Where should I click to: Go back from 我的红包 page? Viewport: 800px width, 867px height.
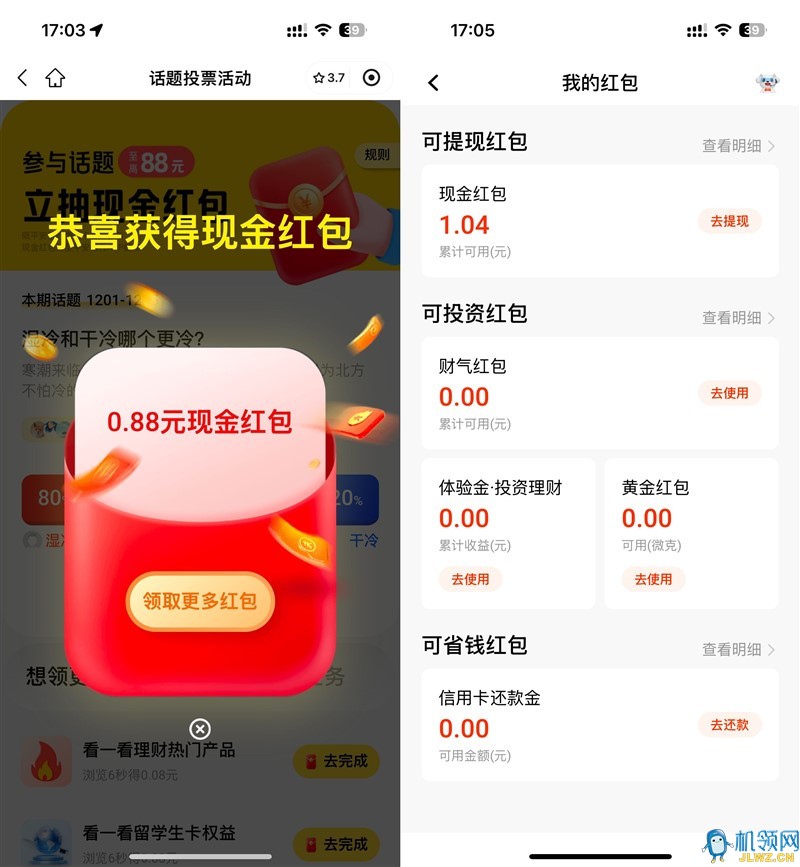(x=433, y=83)
